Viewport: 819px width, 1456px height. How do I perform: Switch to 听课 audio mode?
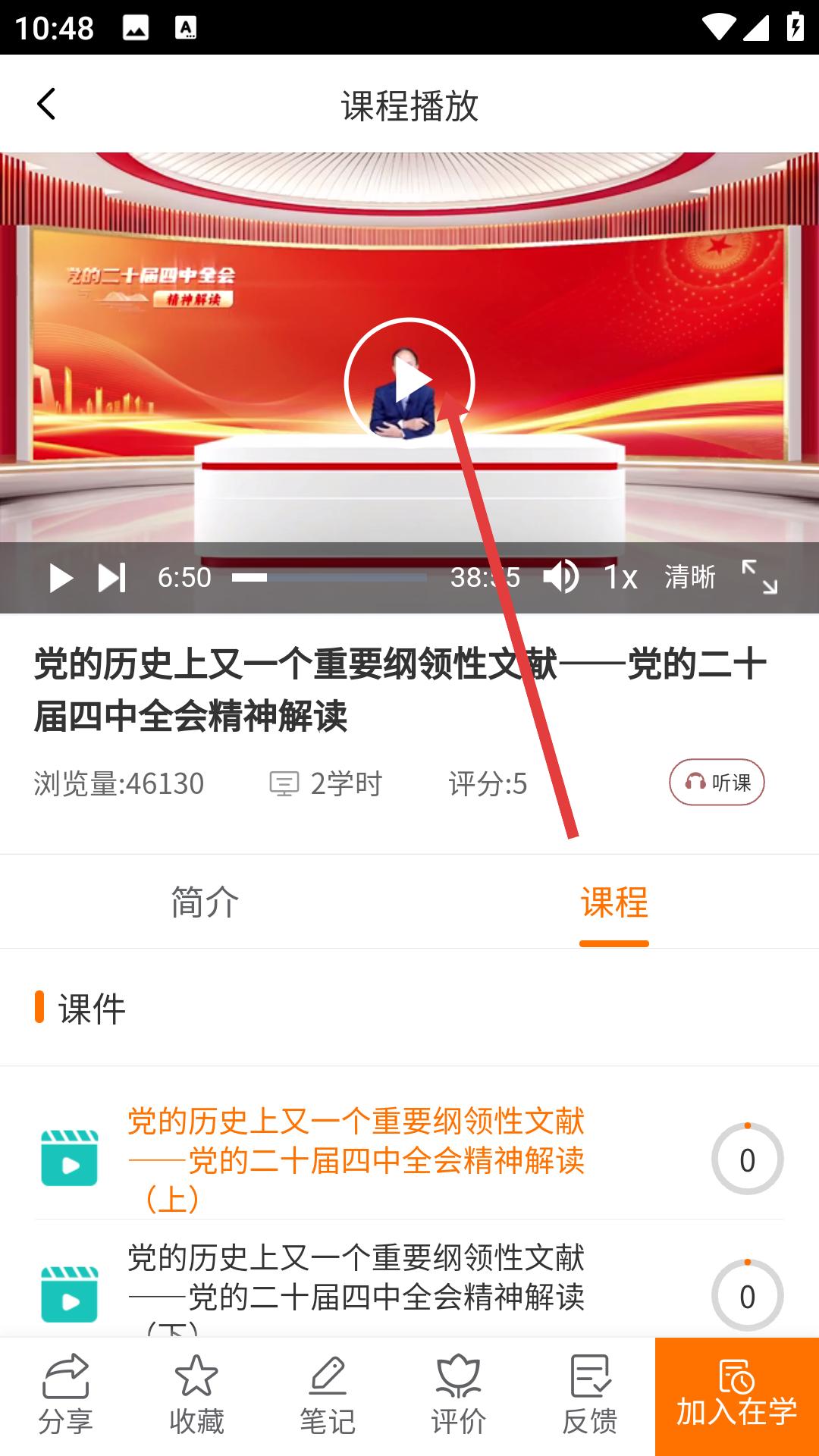pyautogui.click(x=717, y=782)
